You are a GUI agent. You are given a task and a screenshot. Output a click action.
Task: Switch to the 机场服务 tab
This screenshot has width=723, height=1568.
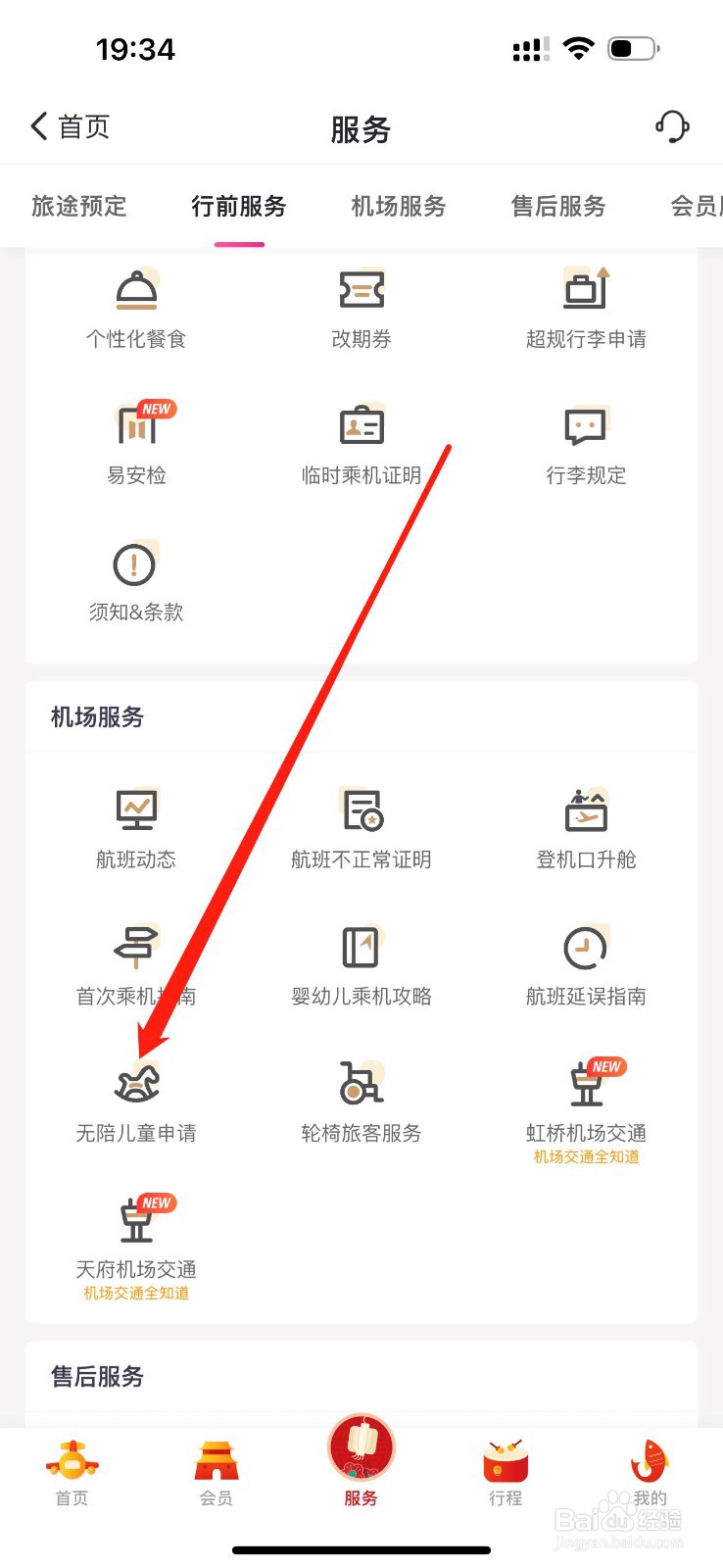(x=396, y=206)
